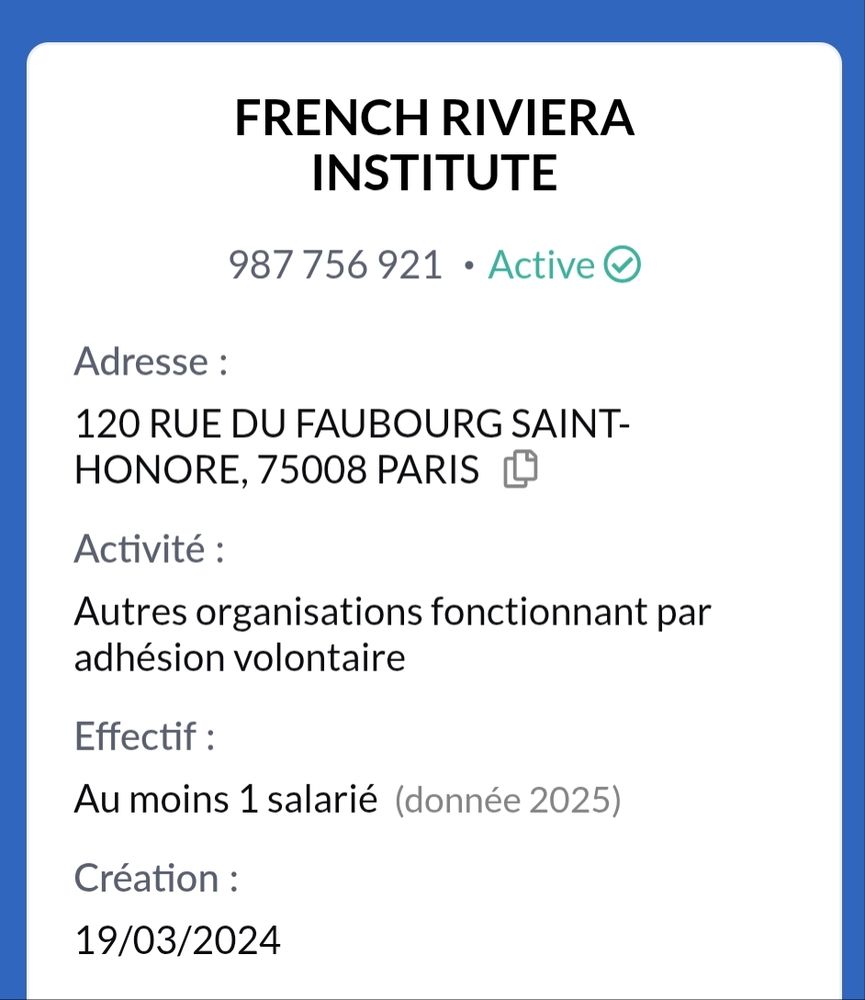Copy the address with the copy icon
Image resolution: width=865 pixels, height=1000 pixels.
[x=521, y=469]
